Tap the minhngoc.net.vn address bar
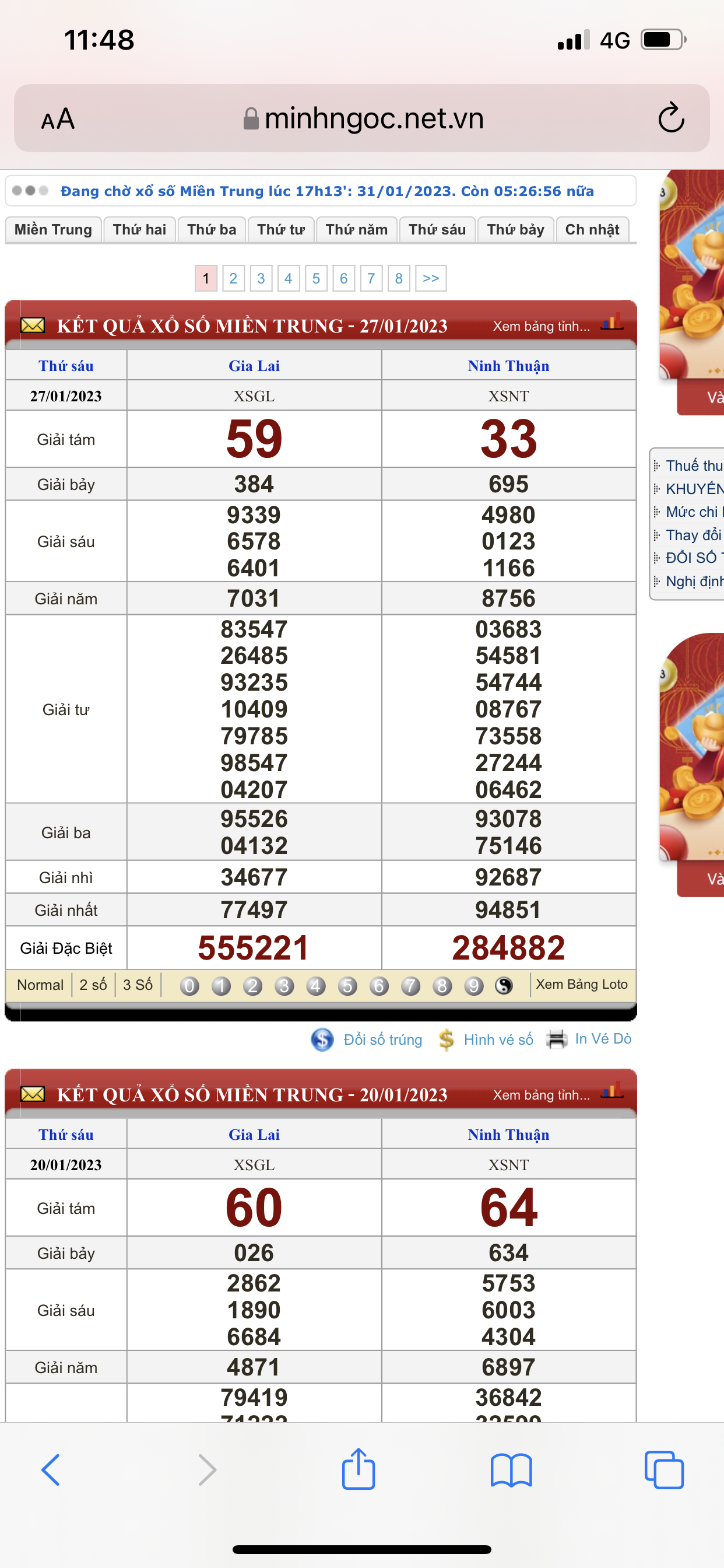 [363, 118]
